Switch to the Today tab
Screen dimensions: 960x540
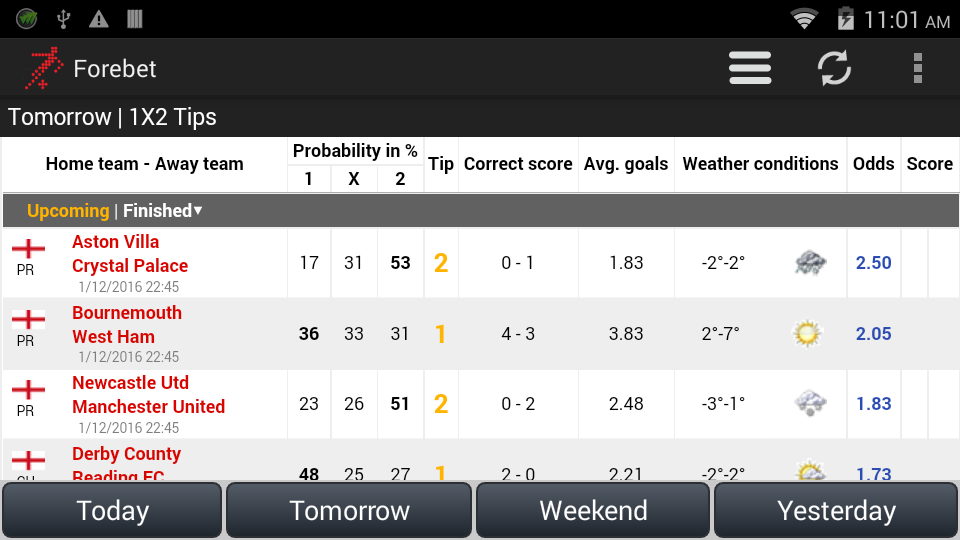click(x=112, y=510)
